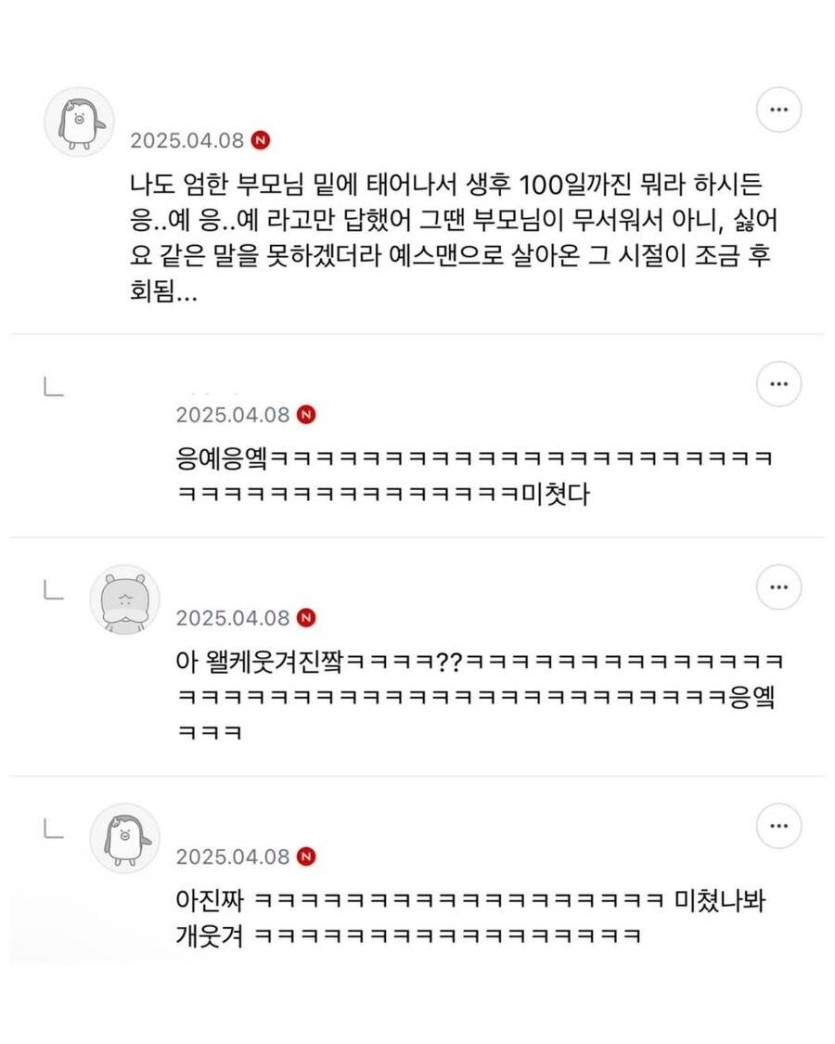Screen dimensions: 835x1044
Task: View profile avatar on the 왤케웃겨진짴 reply
Action: (x=125, y=600)
